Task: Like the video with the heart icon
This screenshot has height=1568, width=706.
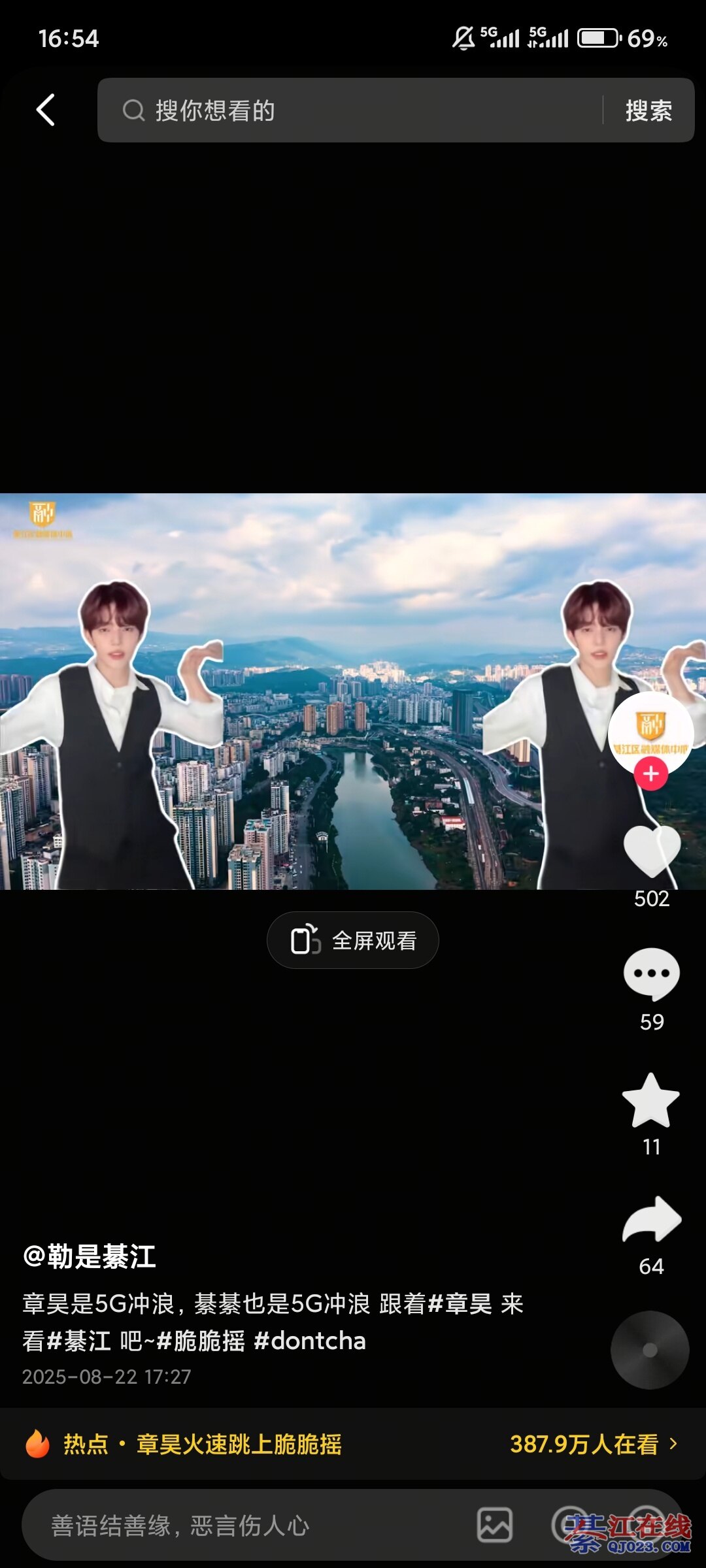Action: coord(651,852)
